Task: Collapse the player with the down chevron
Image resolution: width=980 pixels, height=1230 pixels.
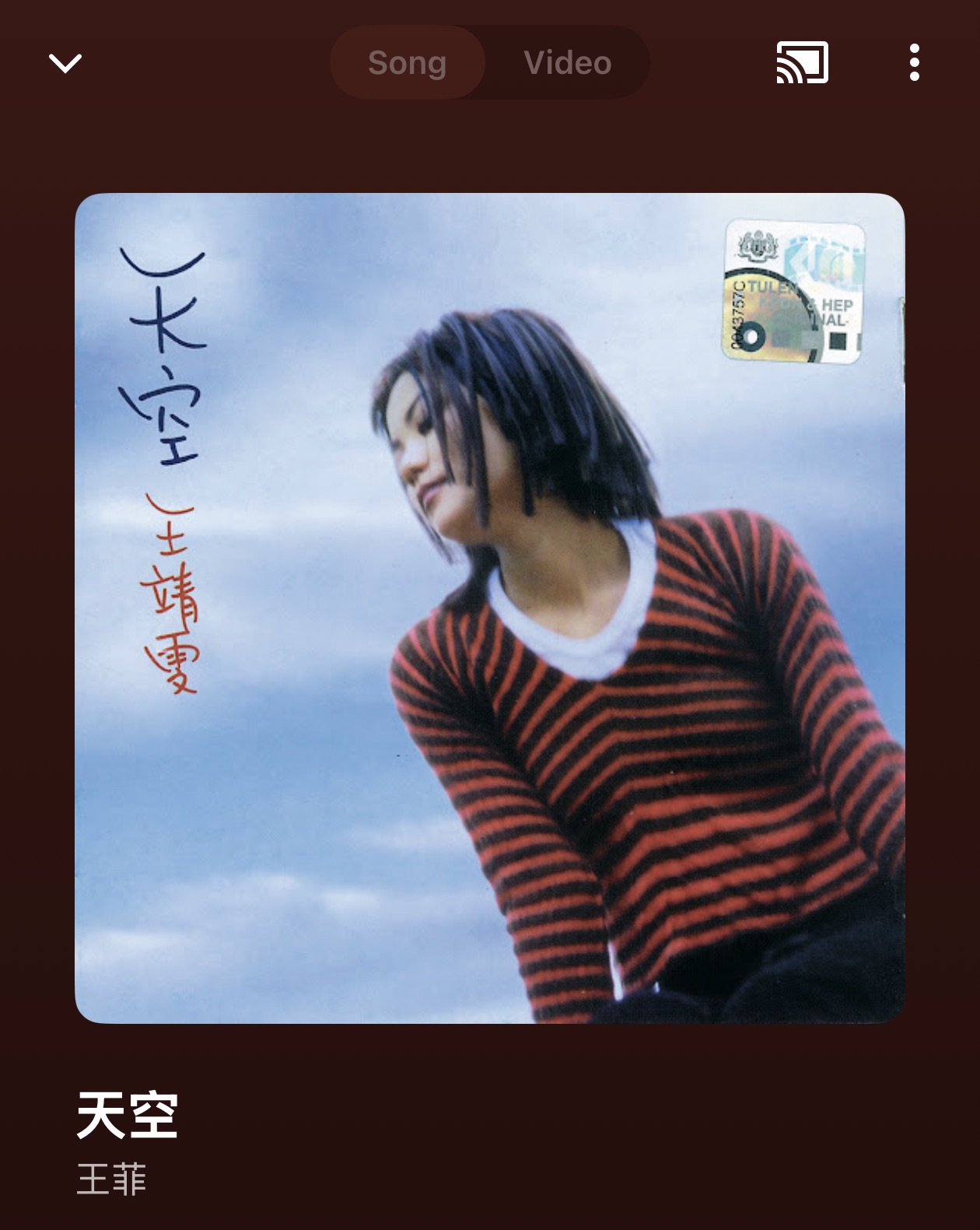Action: tap(65, 63)
